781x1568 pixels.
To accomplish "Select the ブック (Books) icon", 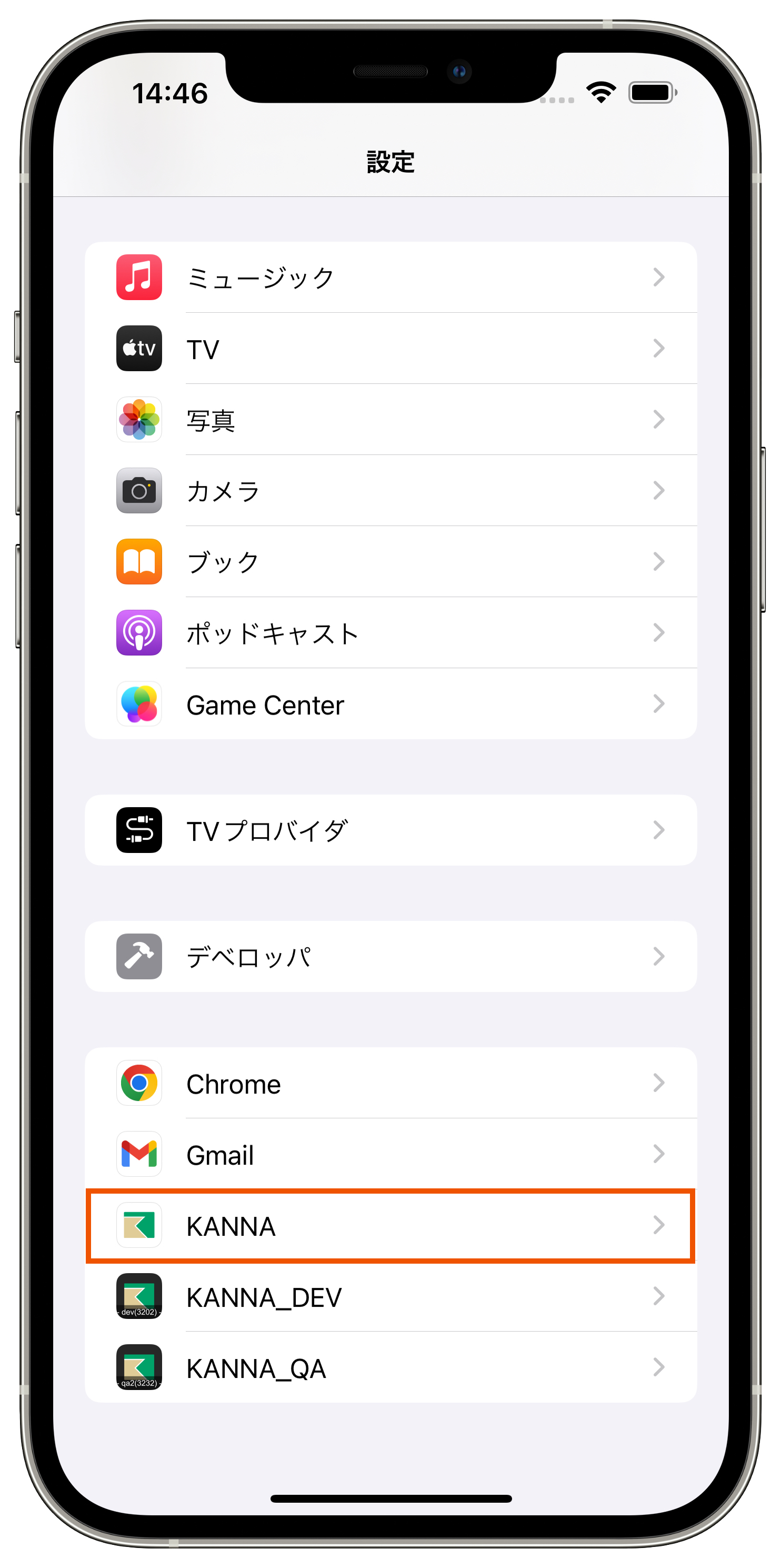I will 139,561.
